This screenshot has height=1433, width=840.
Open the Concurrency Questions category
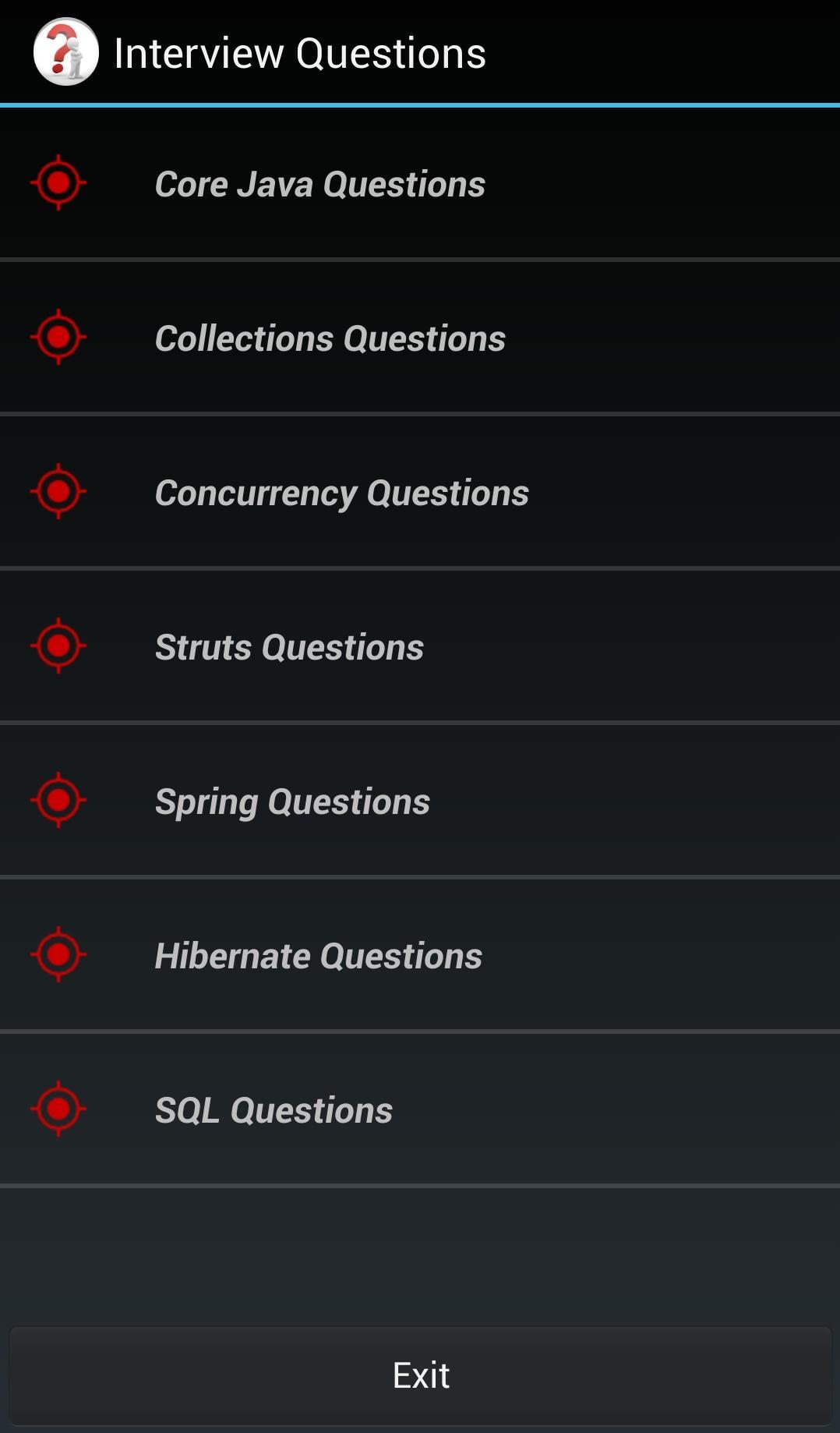coord(343,492)
